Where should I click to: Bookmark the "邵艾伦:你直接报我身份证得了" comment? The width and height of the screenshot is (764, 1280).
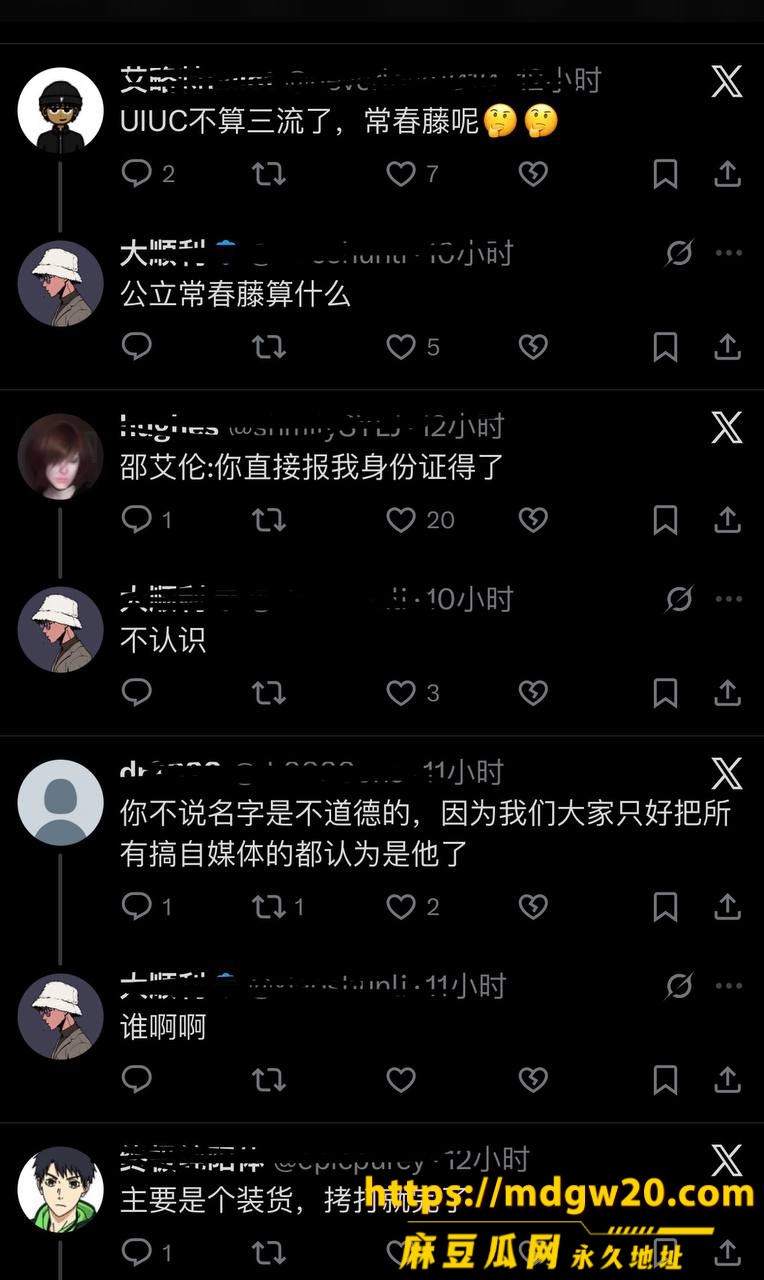click(665, 520)
